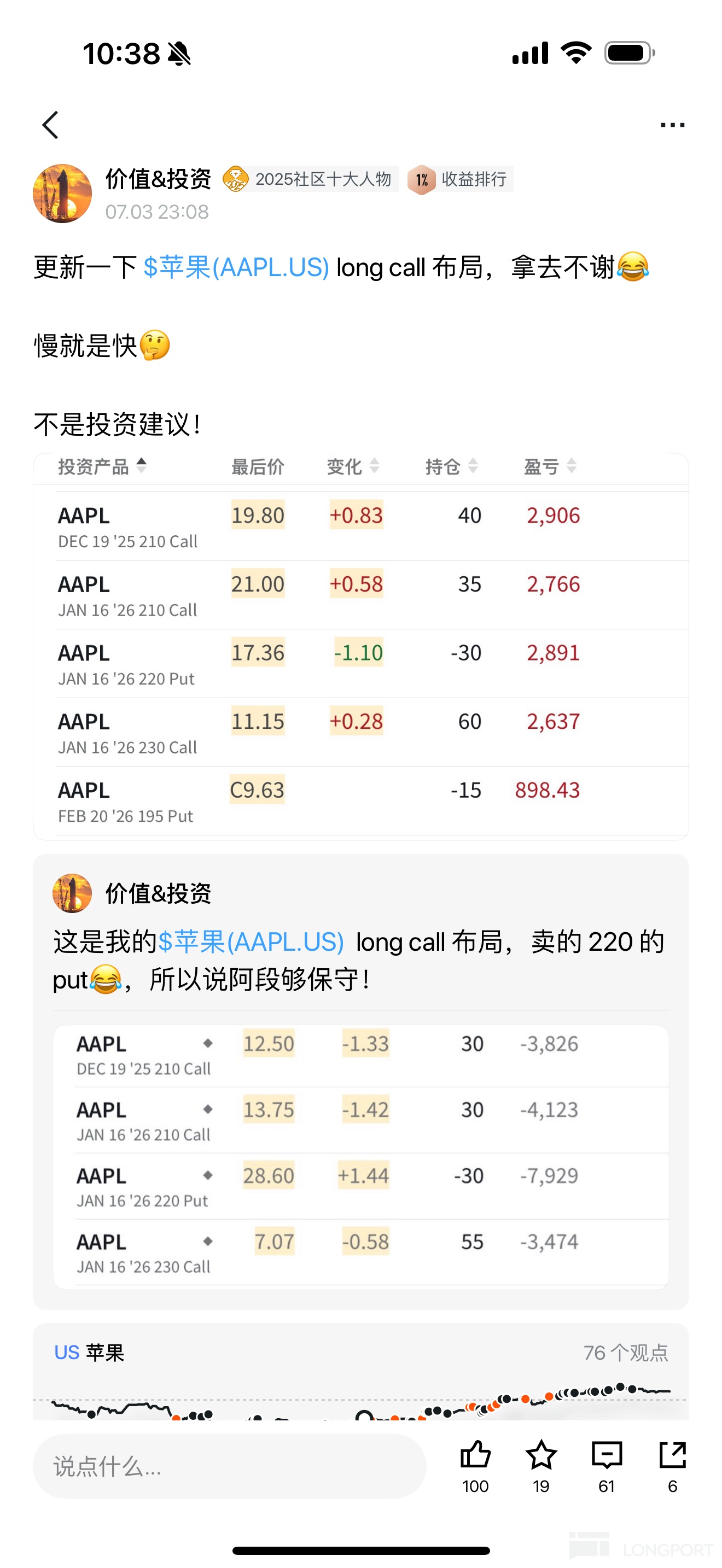Open the $苹果(AAPL.US) link in the post
This screenshot has width=722, height=1568.
[x=236, y=268]
